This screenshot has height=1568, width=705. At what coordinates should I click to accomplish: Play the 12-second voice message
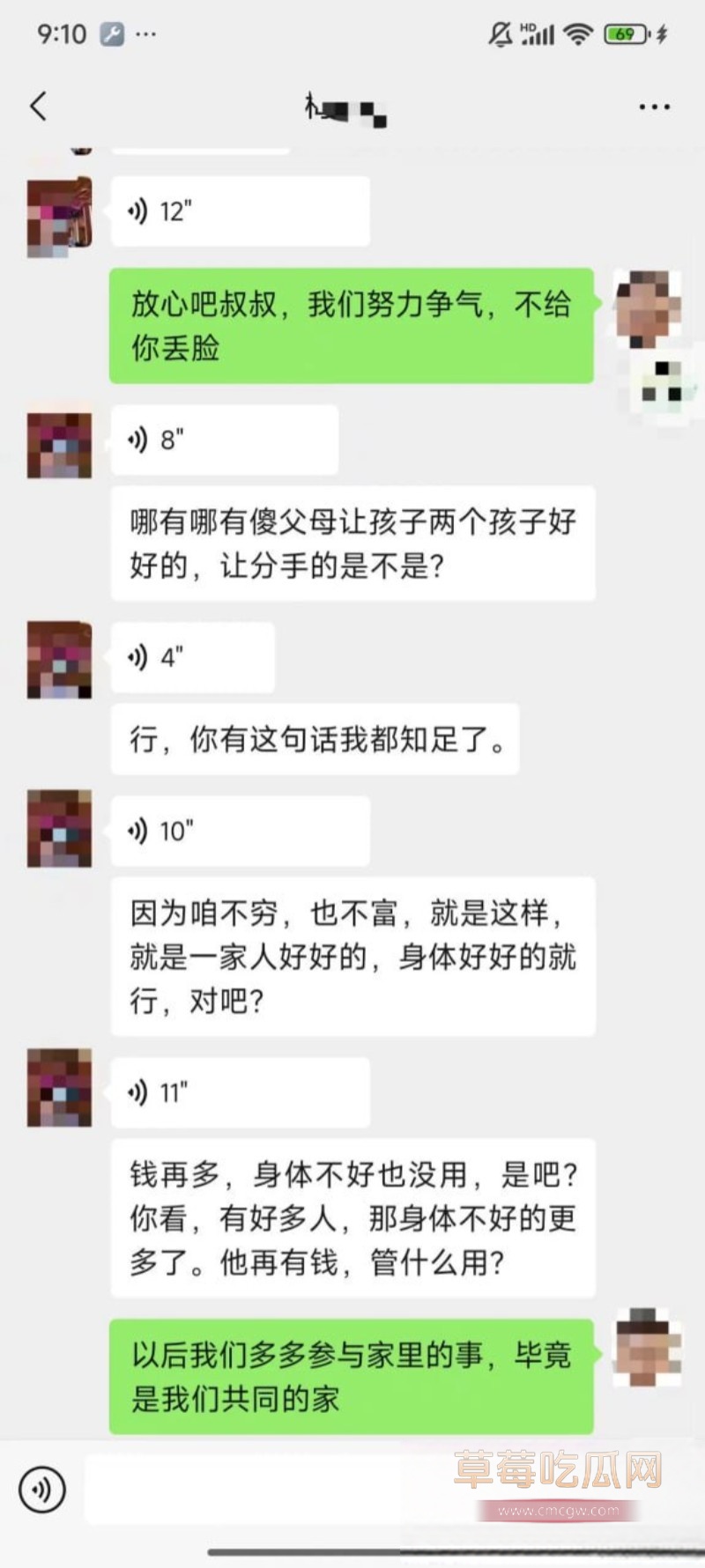(x=240, y=211)
